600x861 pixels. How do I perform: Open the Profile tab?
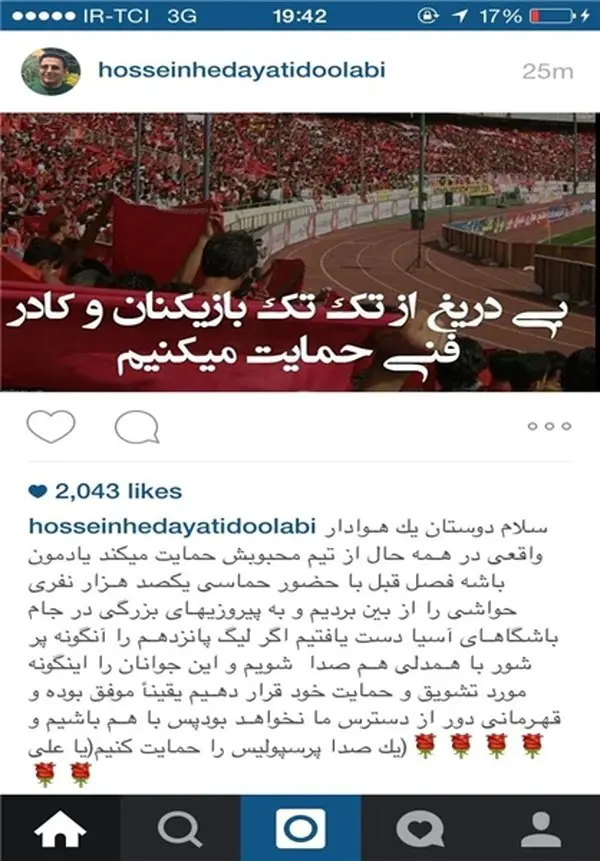(540, 830)
